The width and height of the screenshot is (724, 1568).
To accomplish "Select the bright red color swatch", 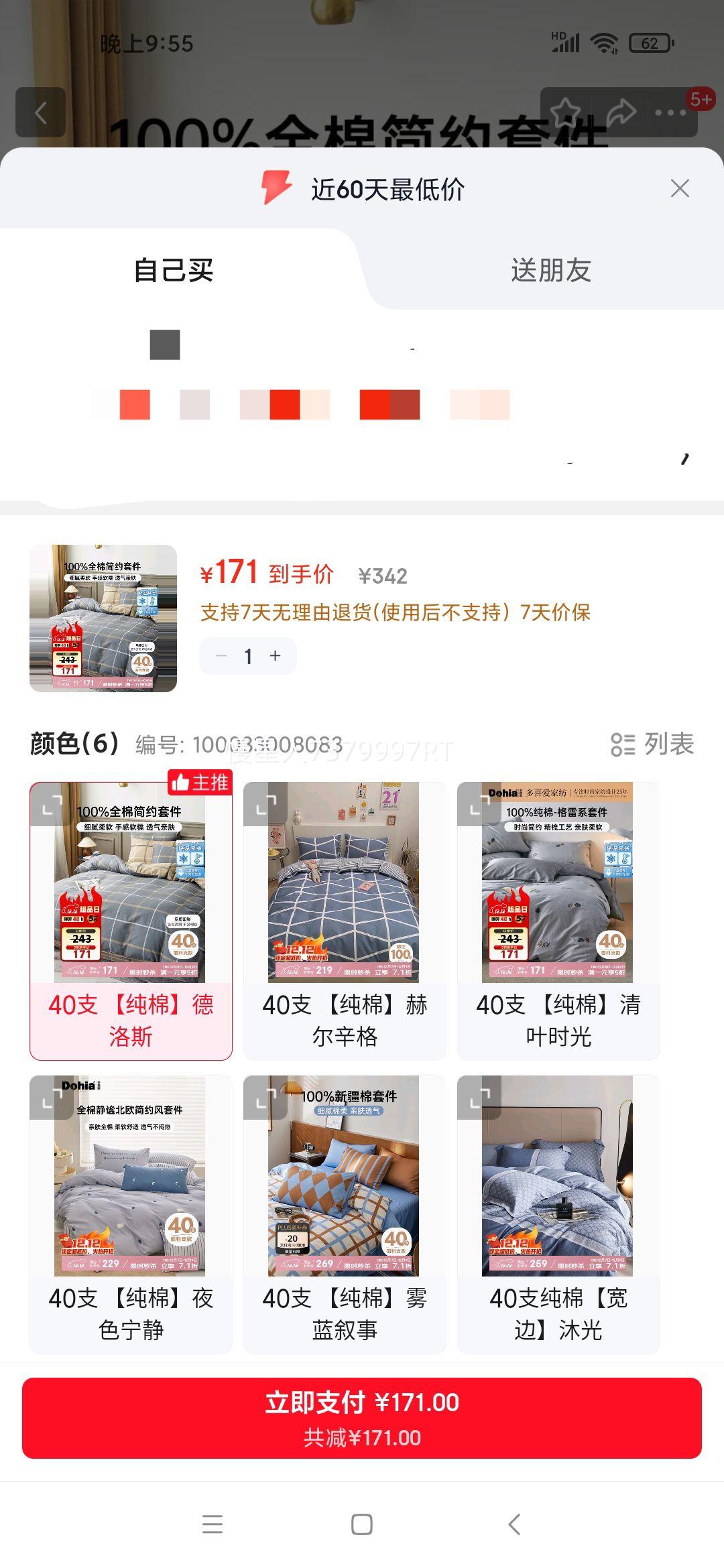I will coord(375,405).
